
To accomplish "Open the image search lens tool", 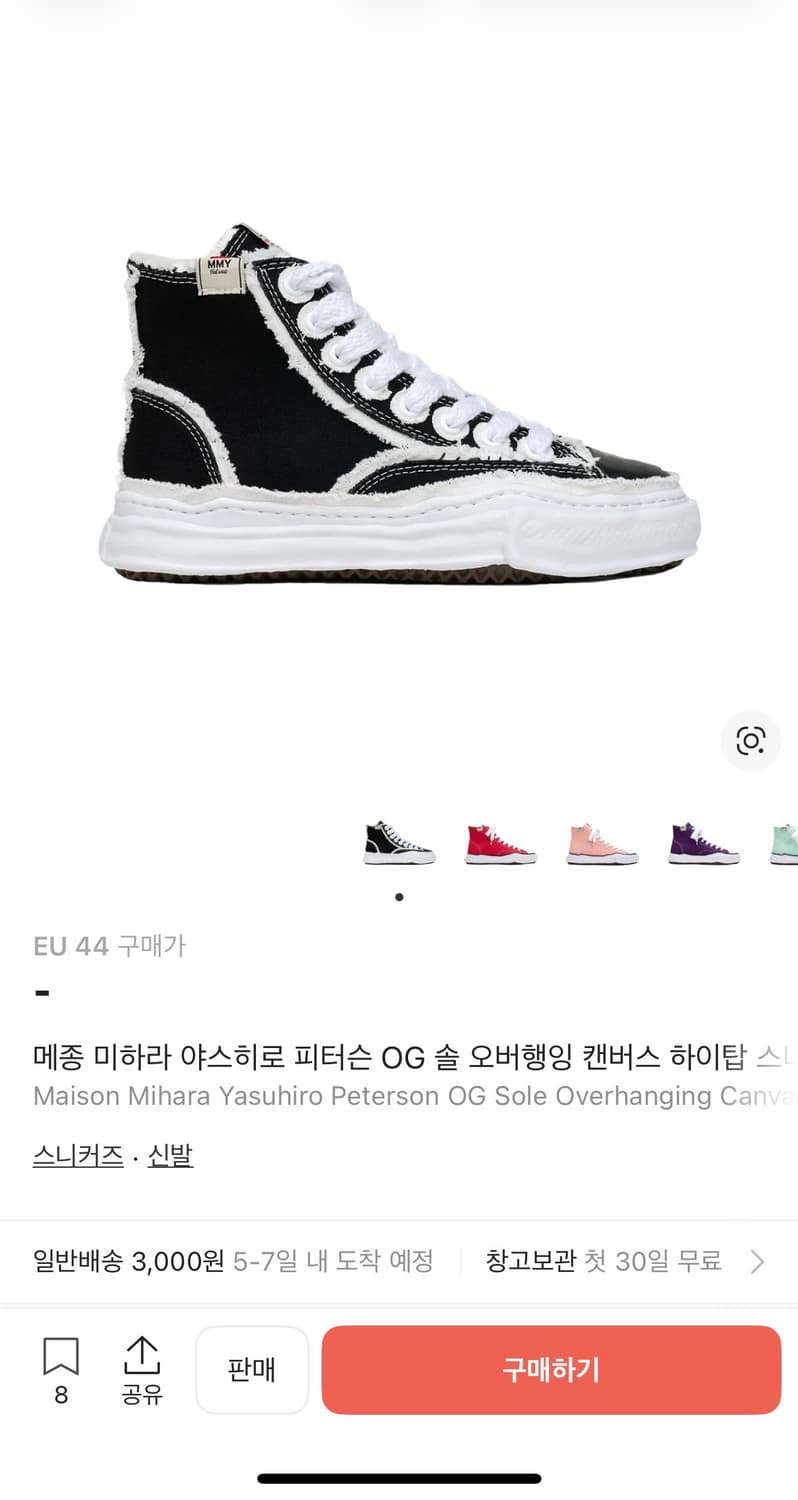I will (750, 742).
